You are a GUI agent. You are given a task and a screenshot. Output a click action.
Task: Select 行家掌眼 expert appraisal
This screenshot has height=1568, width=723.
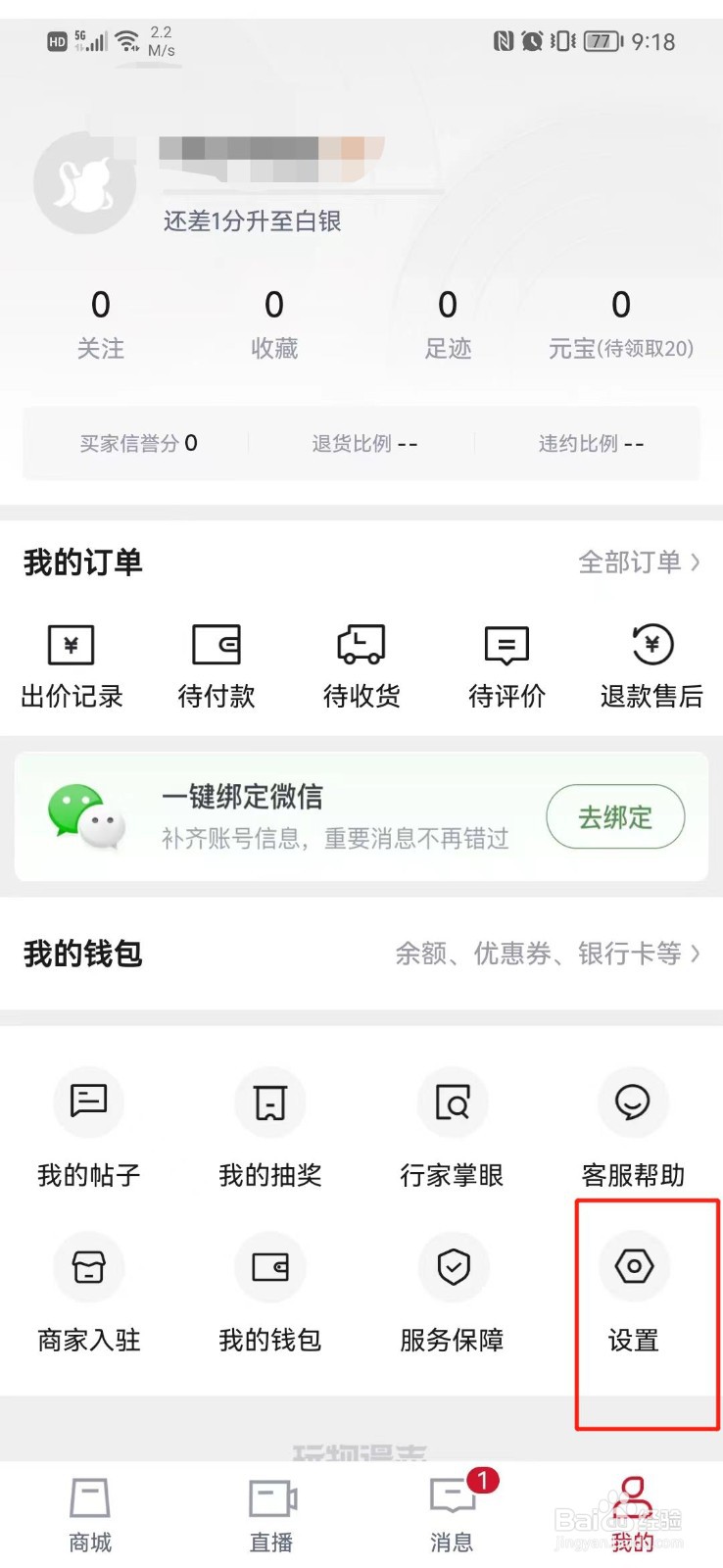[x=453, y=1127]
